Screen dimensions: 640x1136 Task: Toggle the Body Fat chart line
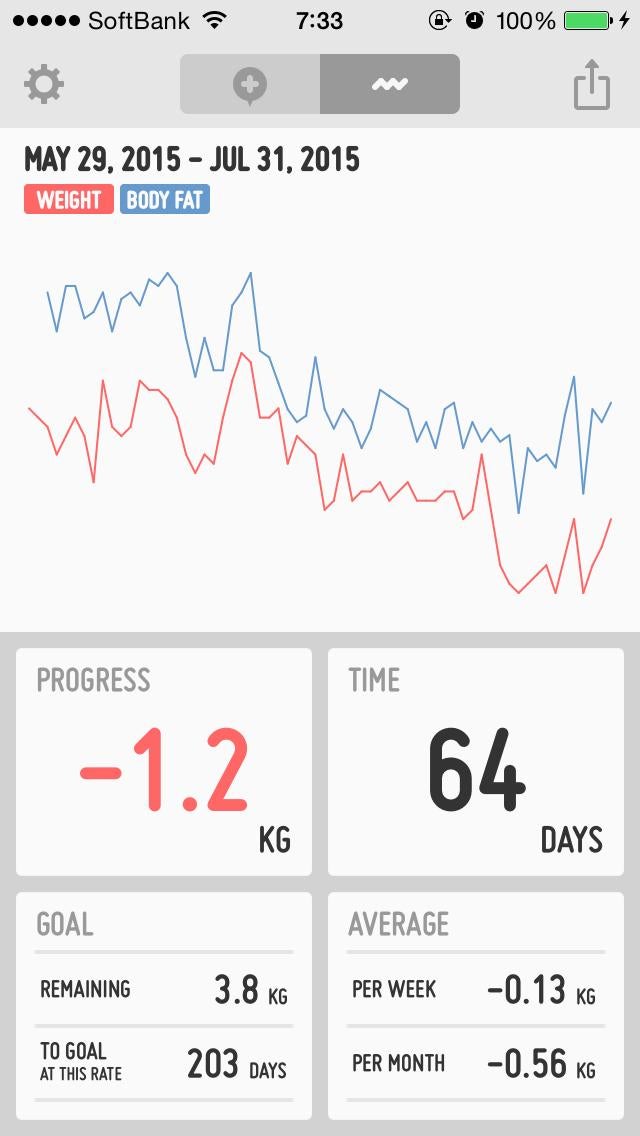165,200
